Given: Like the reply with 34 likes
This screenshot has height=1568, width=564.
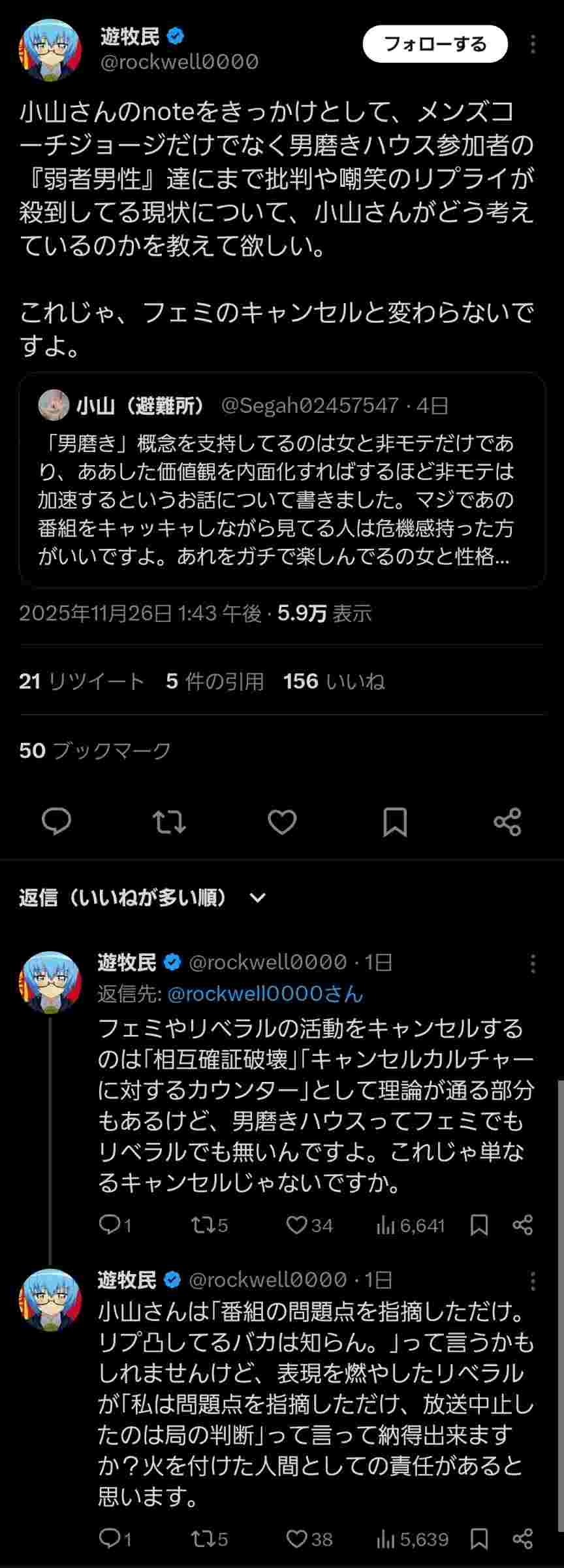Looking at the screenshot, I should click(309, 1225).
